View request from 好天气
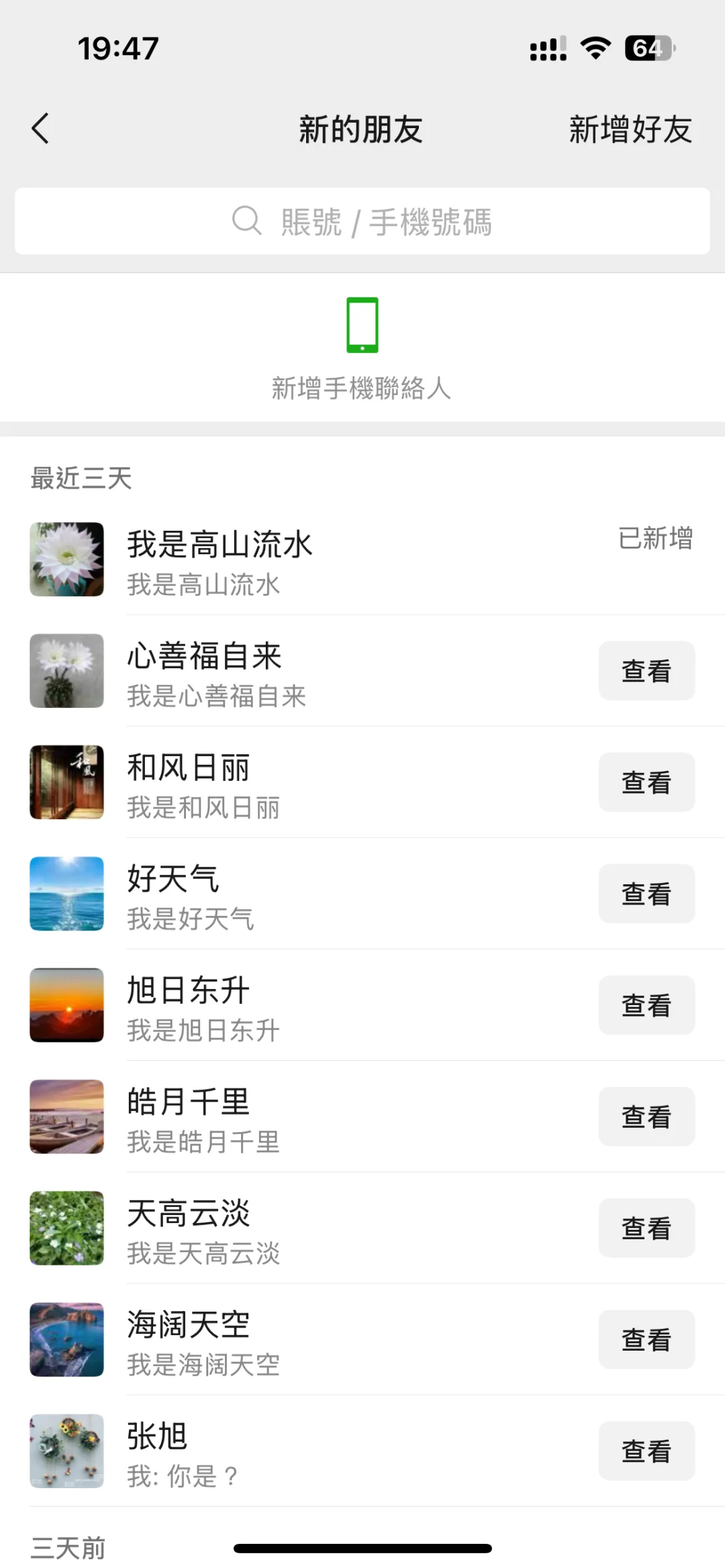This screenshot has width=725, height=1568. click(x=646, y=894)
